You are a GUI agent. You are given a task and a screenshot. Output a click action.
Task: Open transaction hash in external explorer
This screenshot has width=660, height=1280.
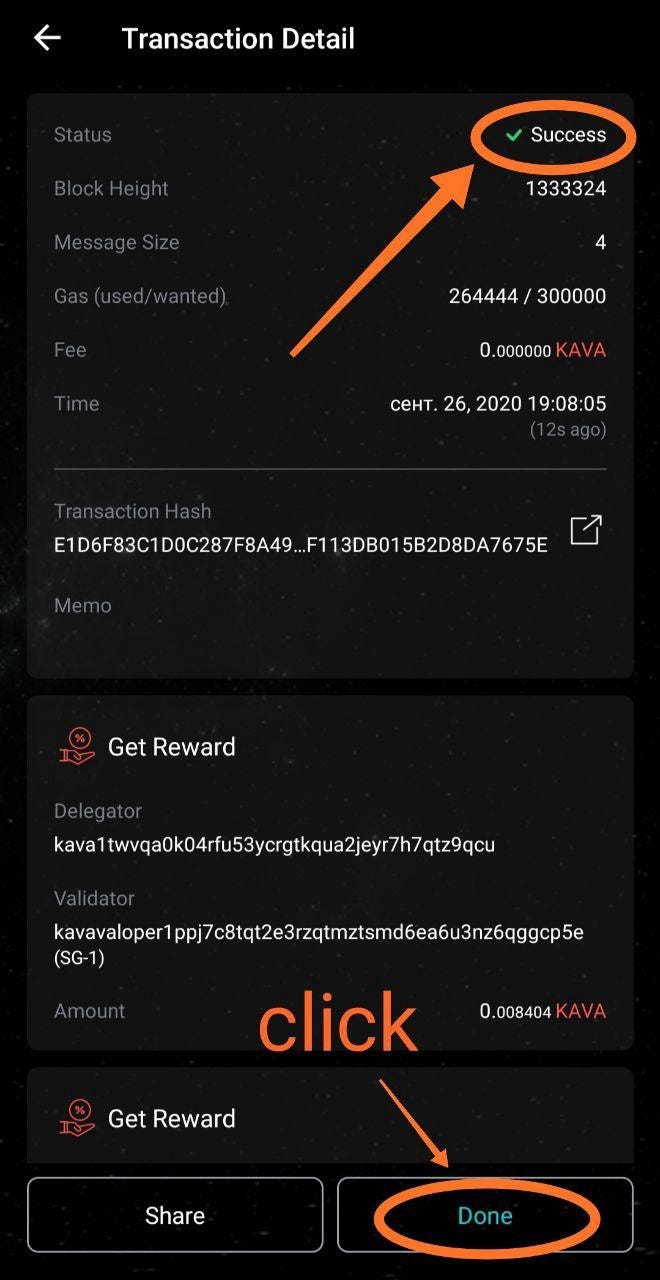(x=585, y=530)
